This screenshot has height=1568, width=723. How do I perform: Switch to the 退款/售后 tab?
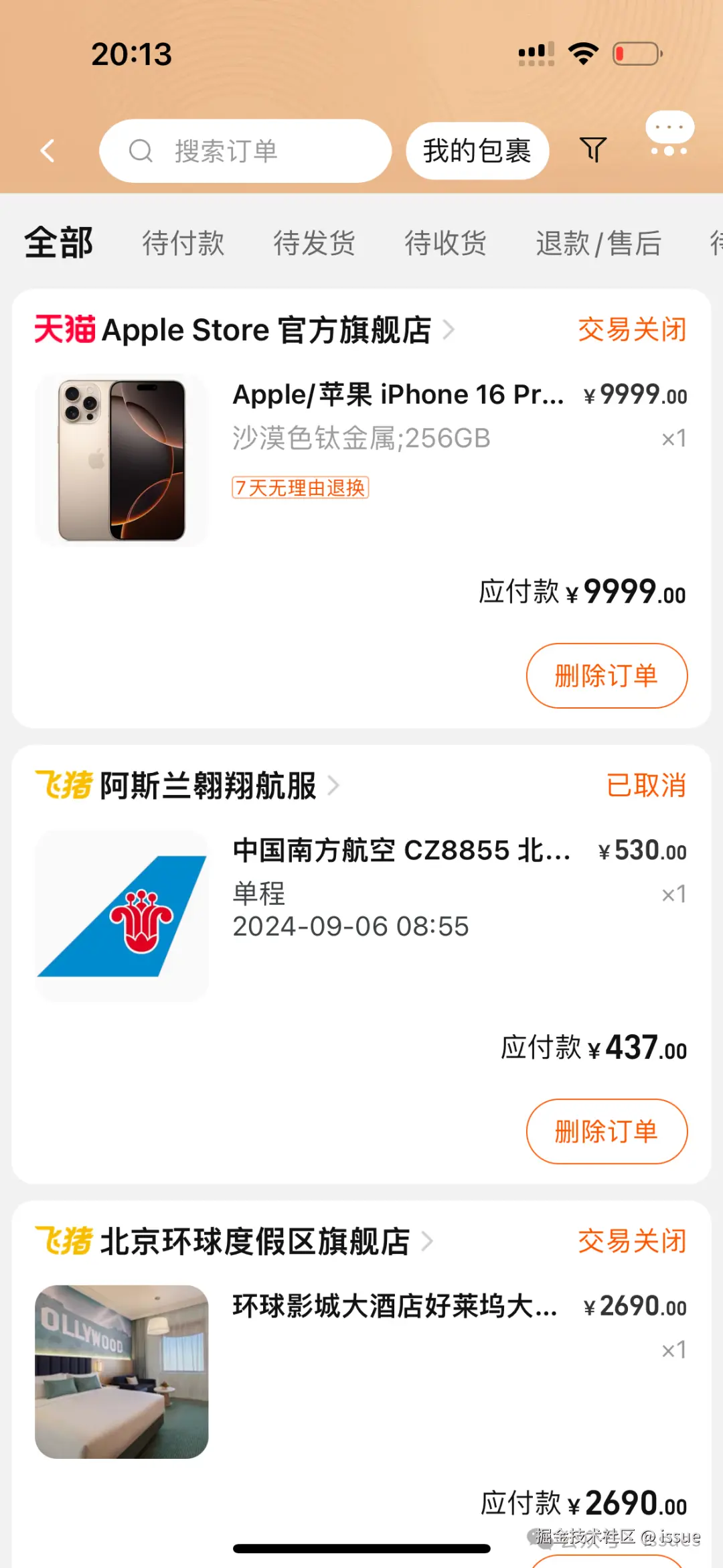click(598, 242)
